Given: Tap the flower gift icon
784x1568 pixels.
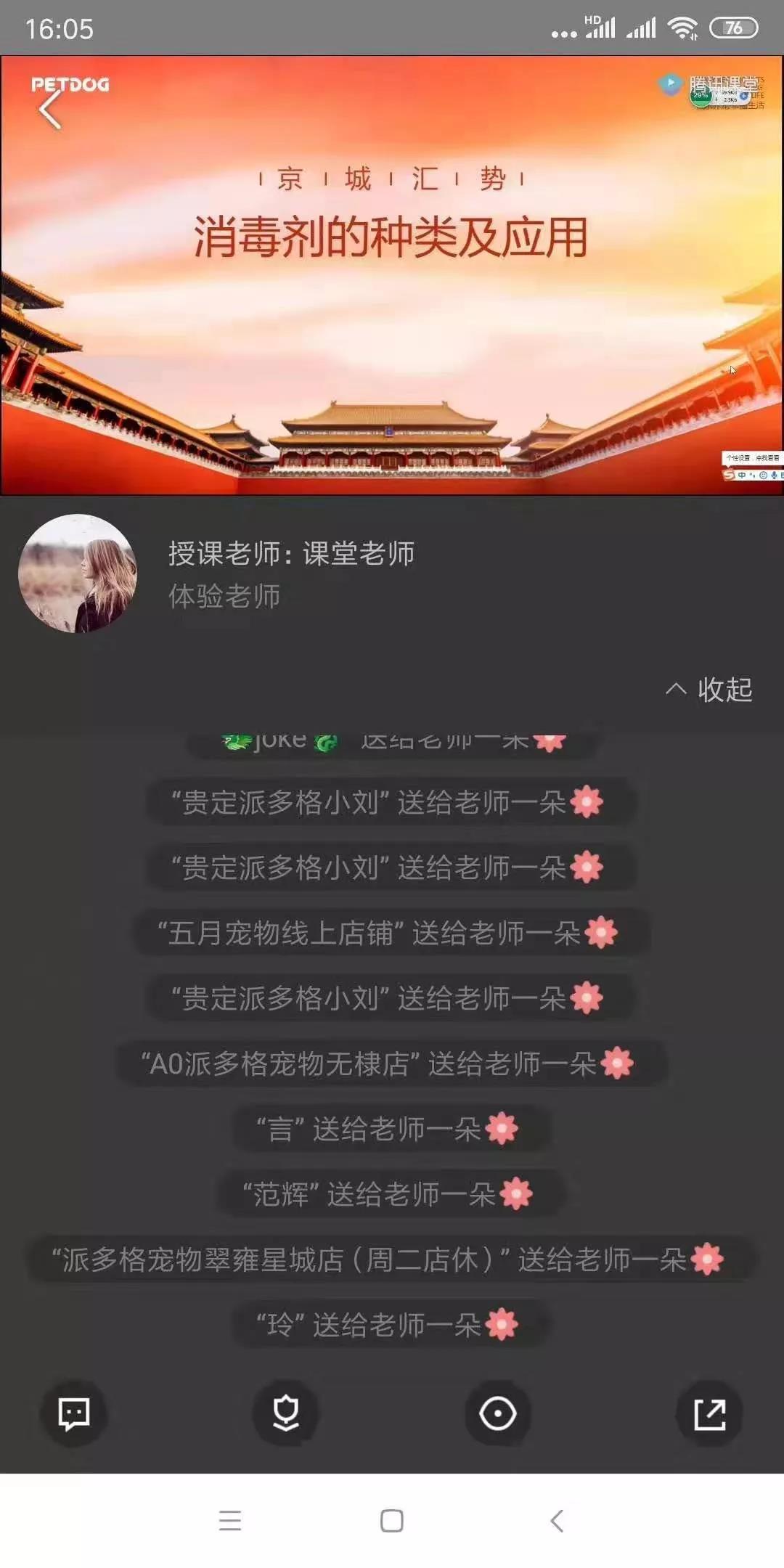Looking at the screenshot, I should click(286, 1414).
